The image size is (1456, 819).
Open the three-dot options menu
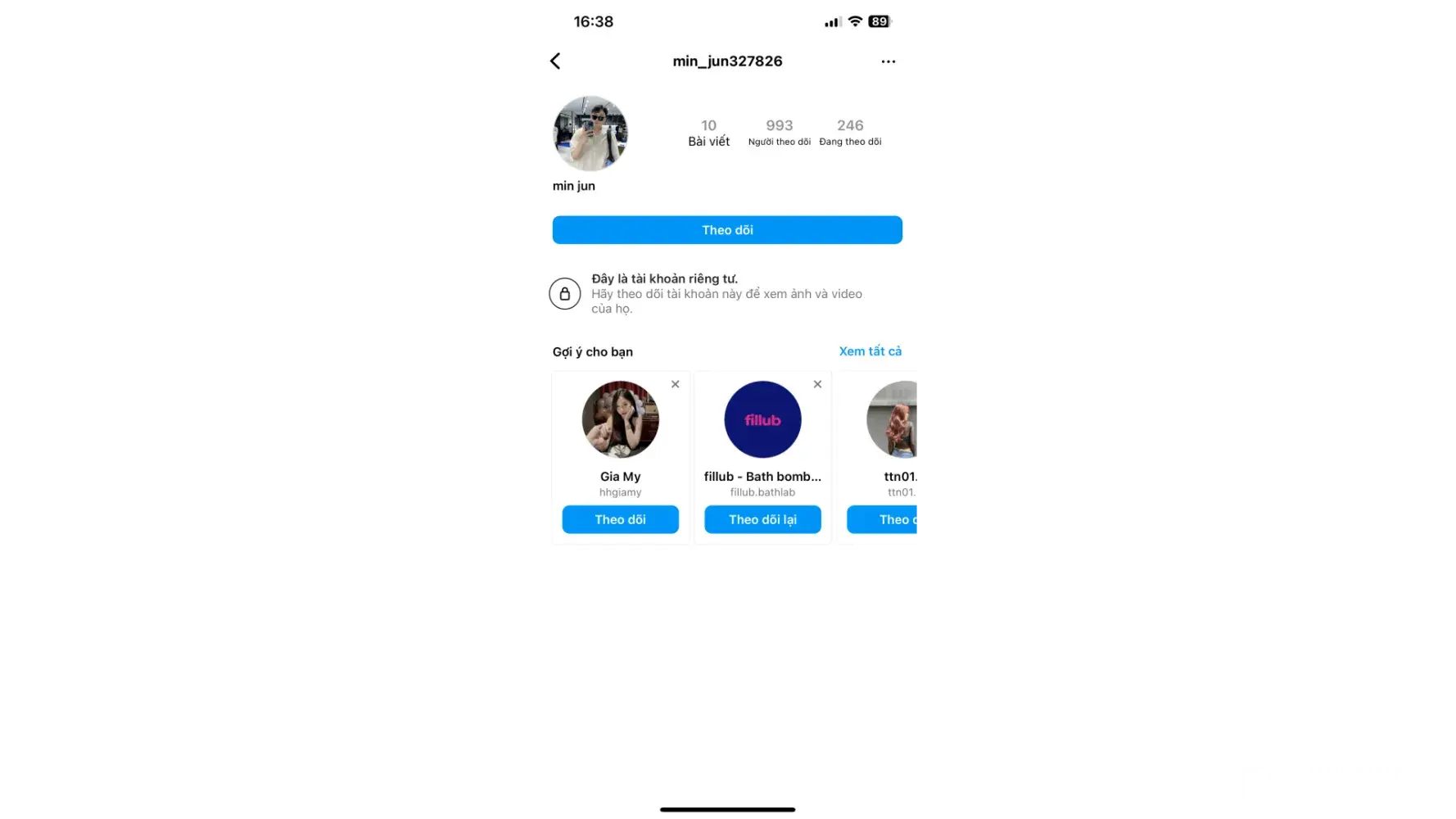[x=888, y=61]
